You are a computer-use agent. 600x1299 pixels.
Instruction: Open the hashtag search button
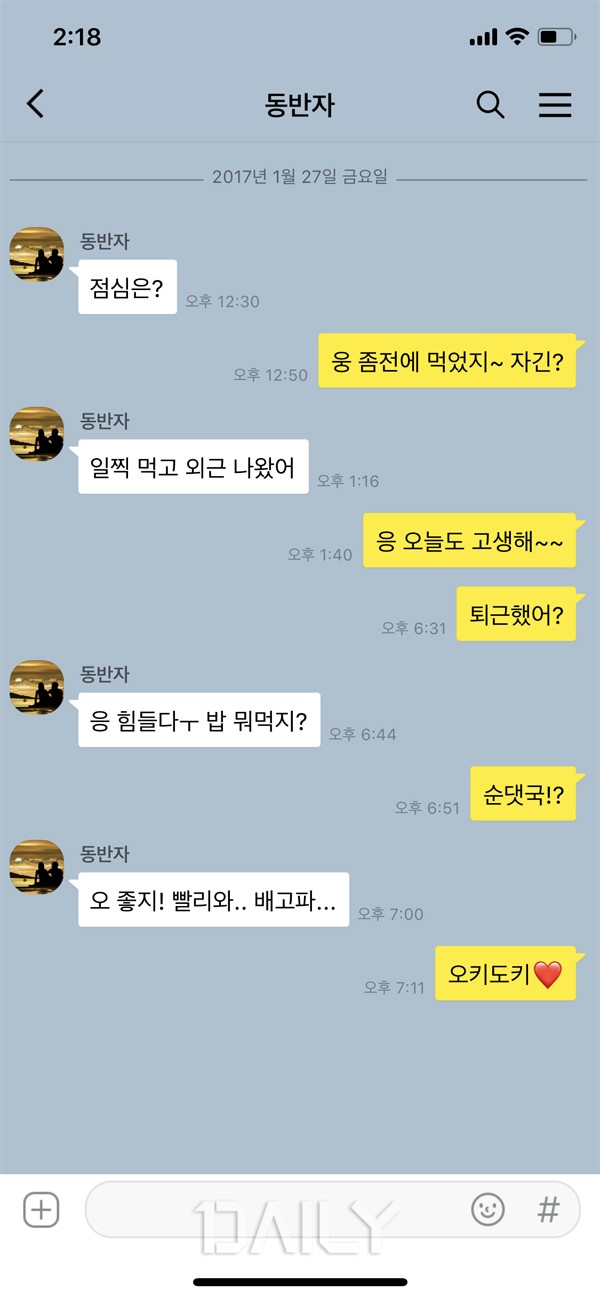point(548,1210)
